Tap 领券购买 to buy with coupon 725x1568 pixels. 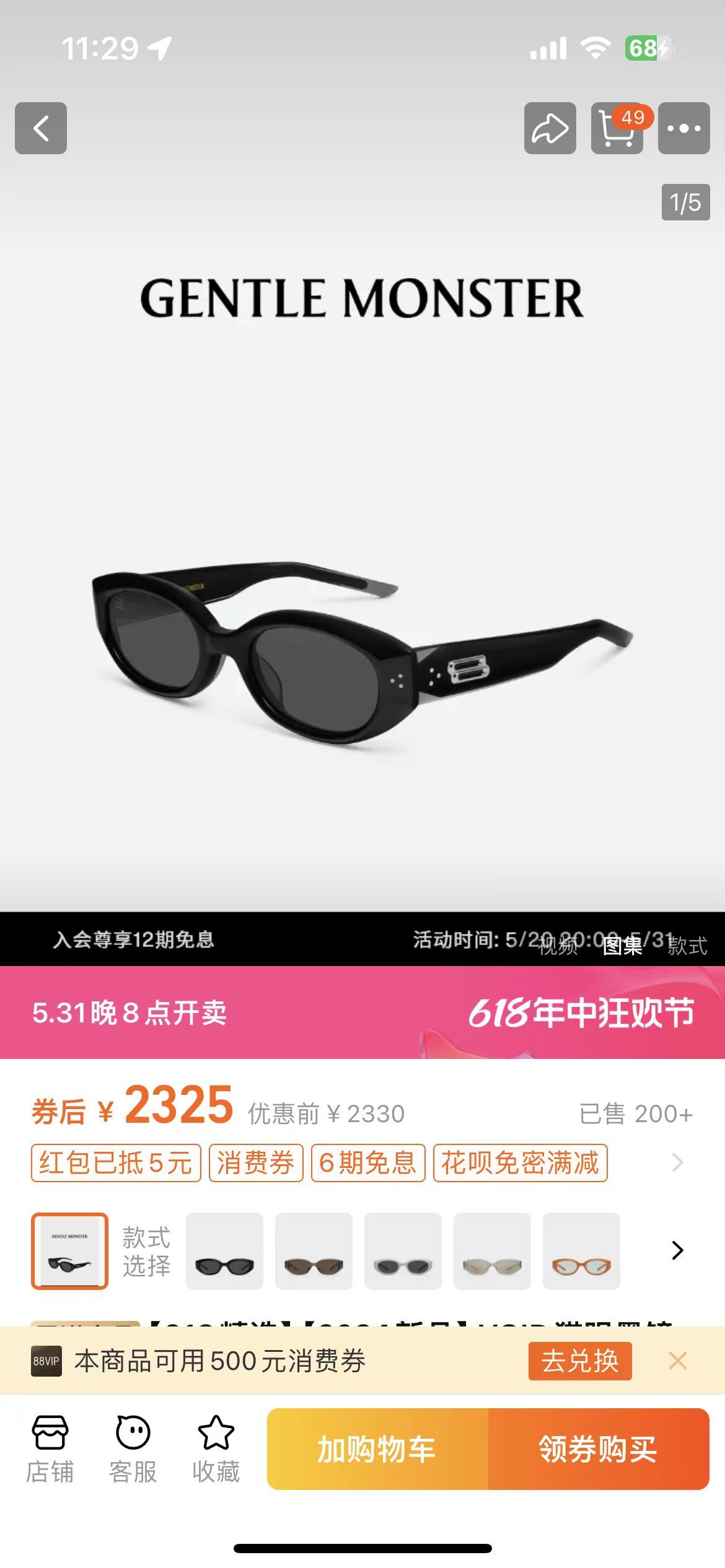point(598,1449)
